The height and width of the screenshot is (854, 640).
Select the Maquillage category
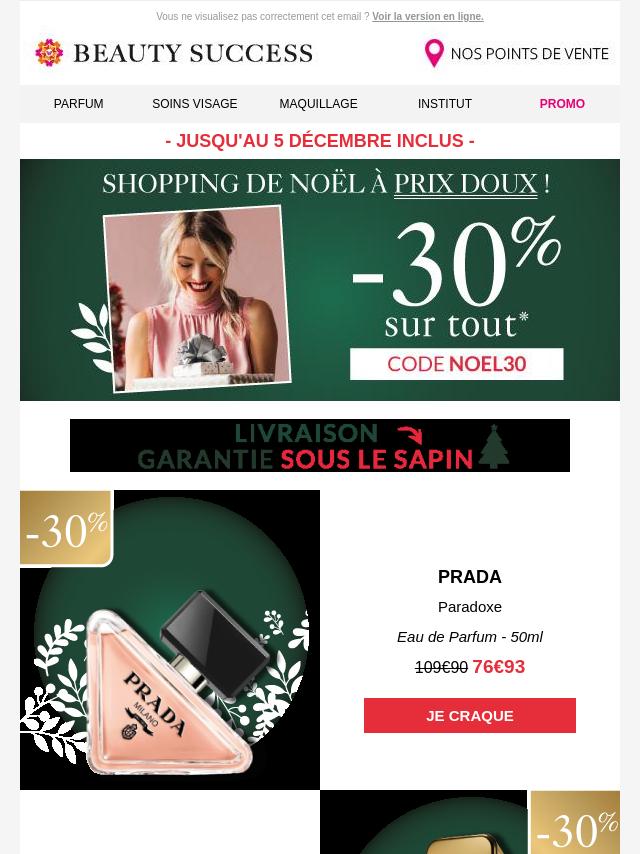[318, 104]
